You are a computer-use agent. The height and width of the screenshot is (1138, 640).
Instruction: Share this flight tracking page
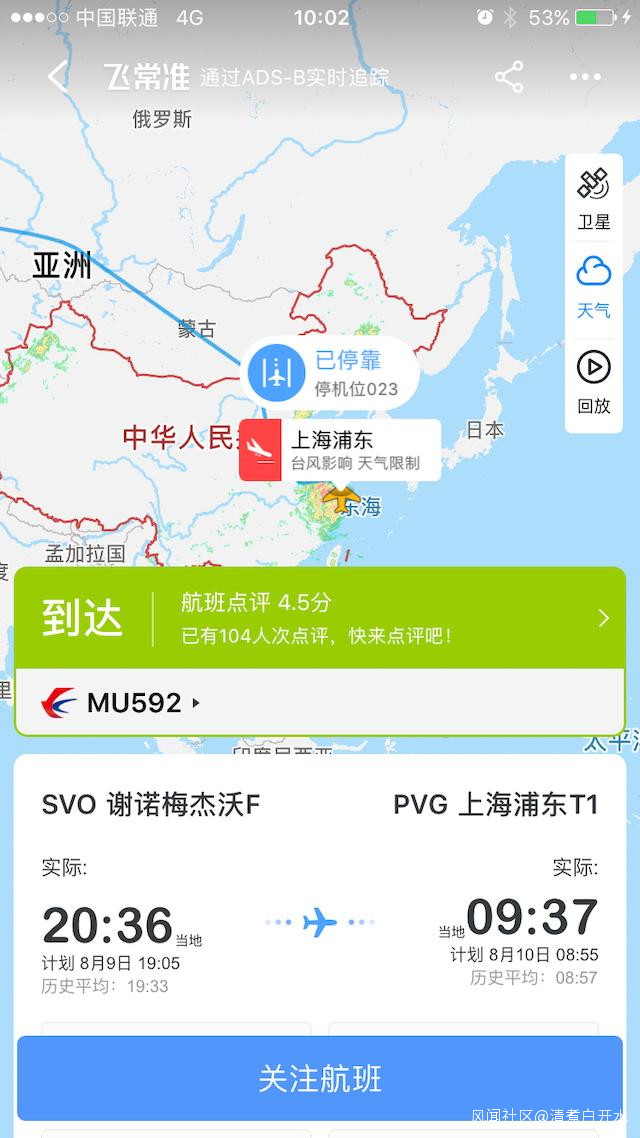(x=509, y=77)
